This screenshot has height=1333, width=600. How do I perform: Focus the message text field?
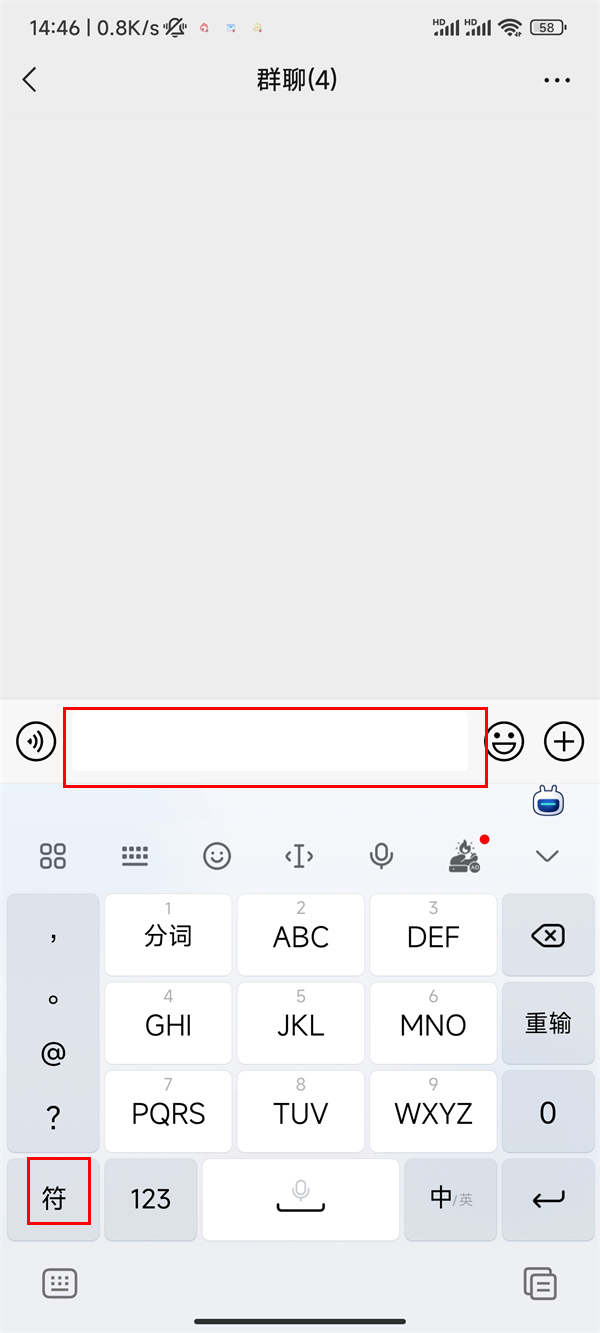(x=270, y=741)
